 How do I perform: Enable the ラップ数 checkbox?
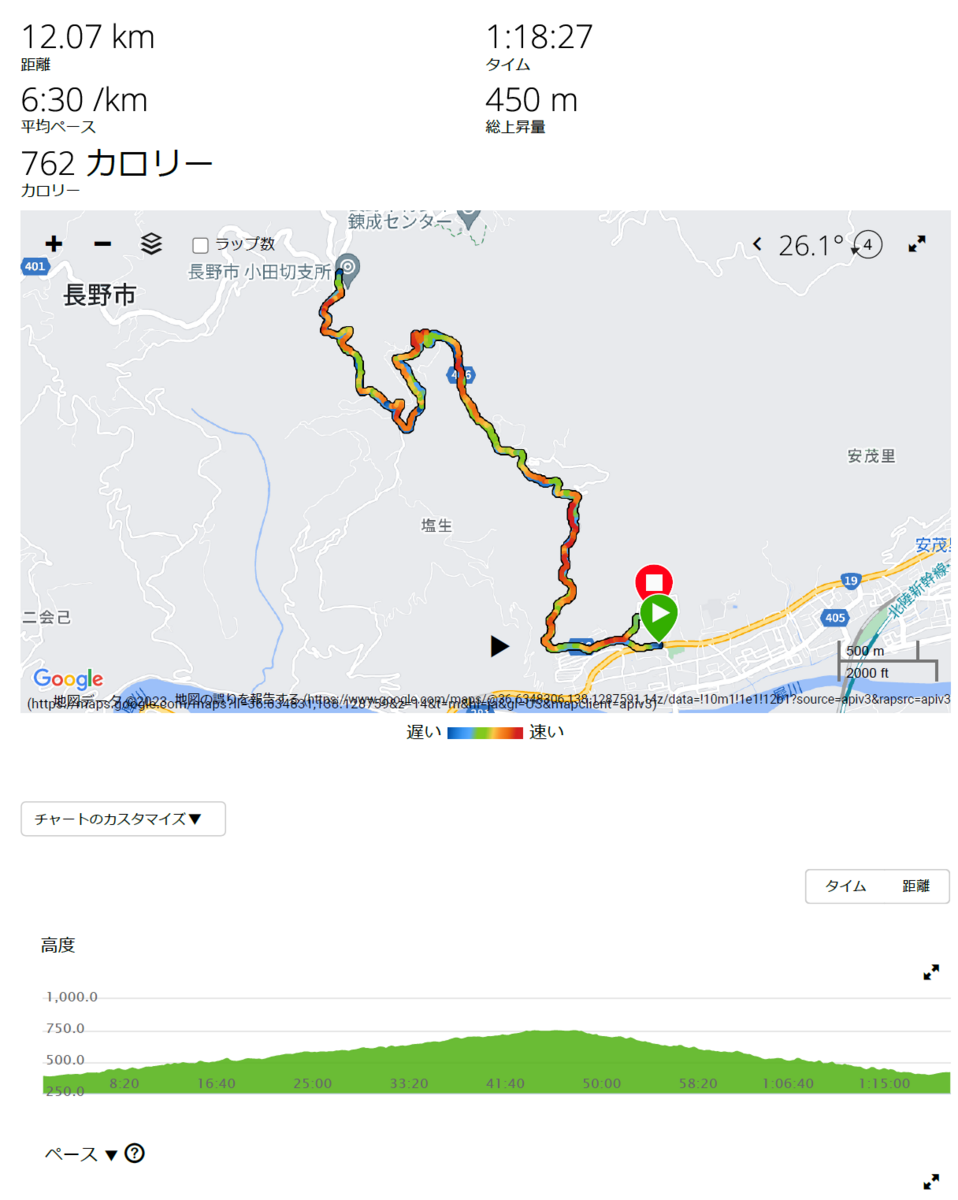point(200,245)
